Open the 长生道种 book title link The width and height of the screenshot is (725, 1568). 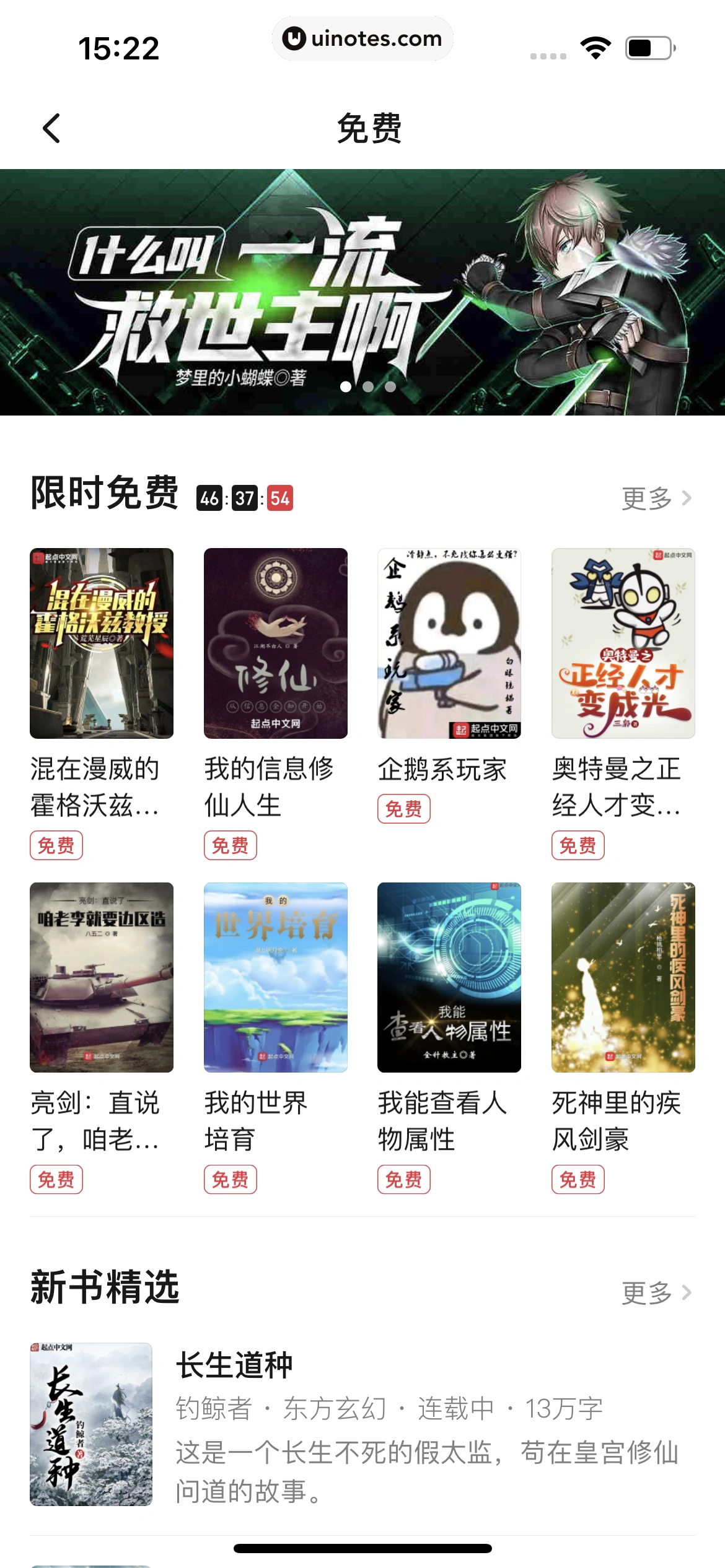pyautogui.click(x=234, y=1366)
